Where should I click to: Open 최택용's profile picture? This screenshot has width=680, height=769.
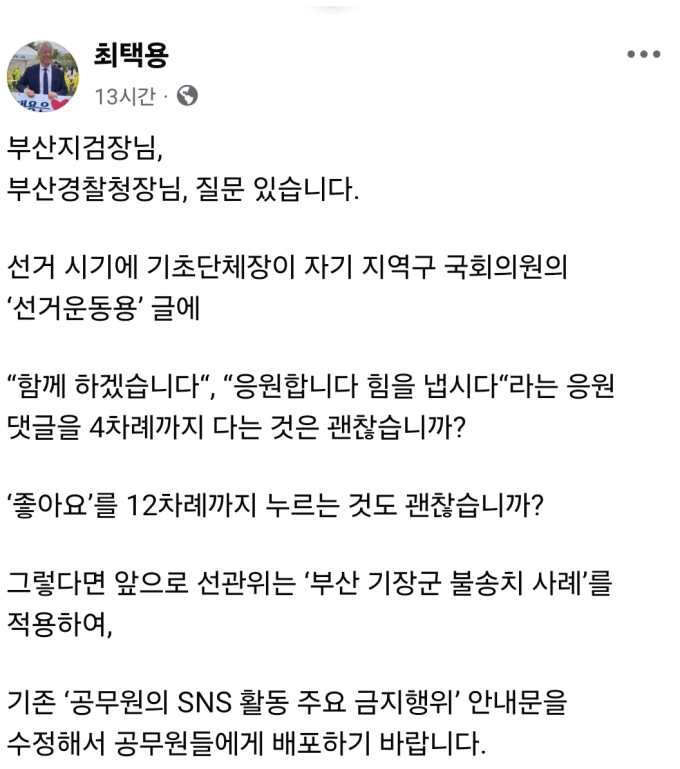coord(42,75)
